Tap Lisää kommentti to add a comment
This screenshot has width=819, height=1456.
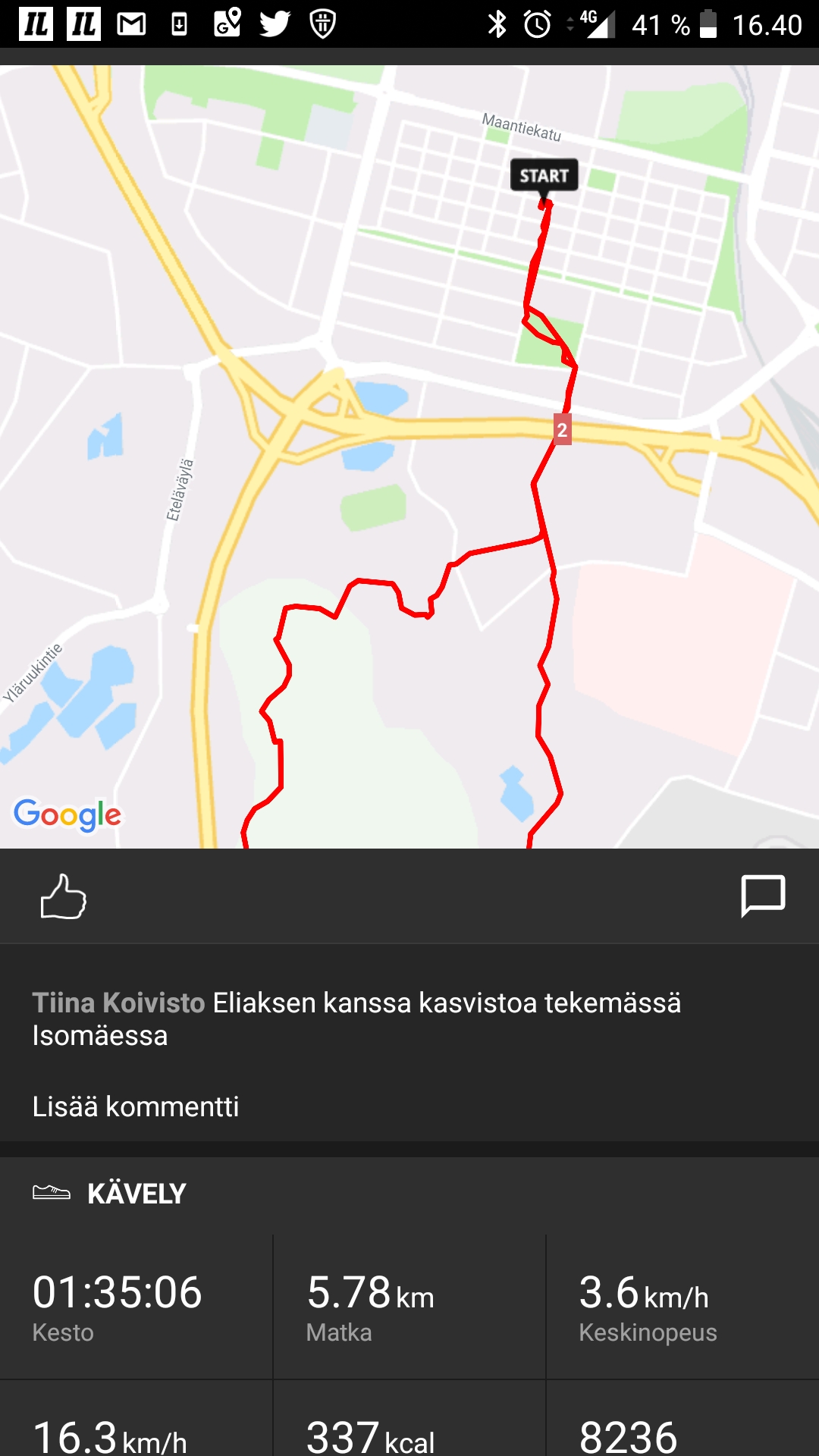[x=136, y=1106]
